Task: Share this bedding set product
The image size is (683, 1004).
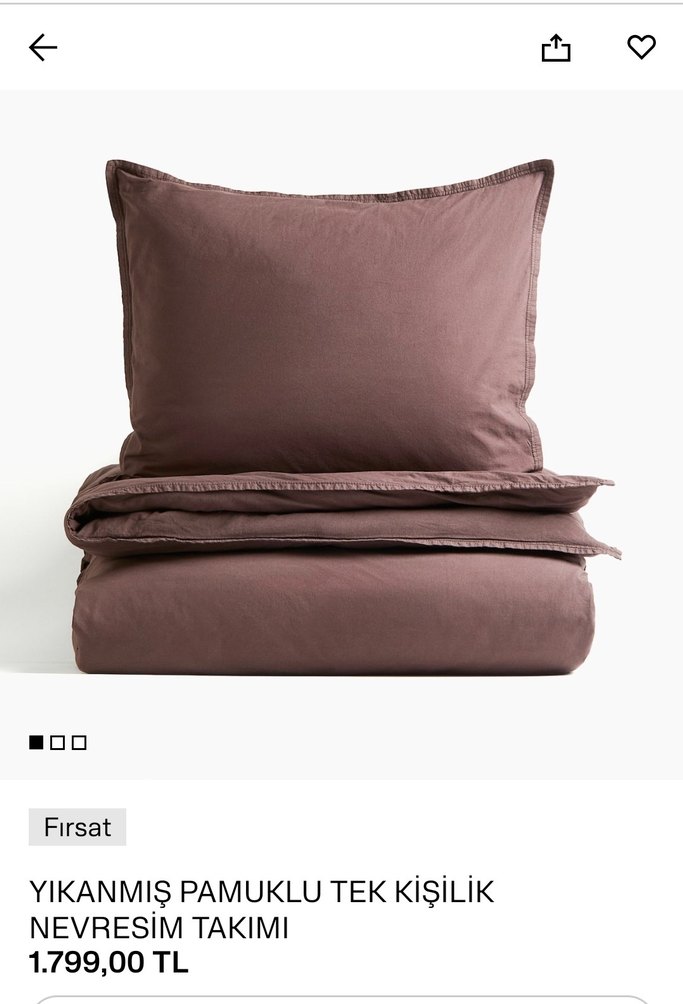Action: (556, 47)
